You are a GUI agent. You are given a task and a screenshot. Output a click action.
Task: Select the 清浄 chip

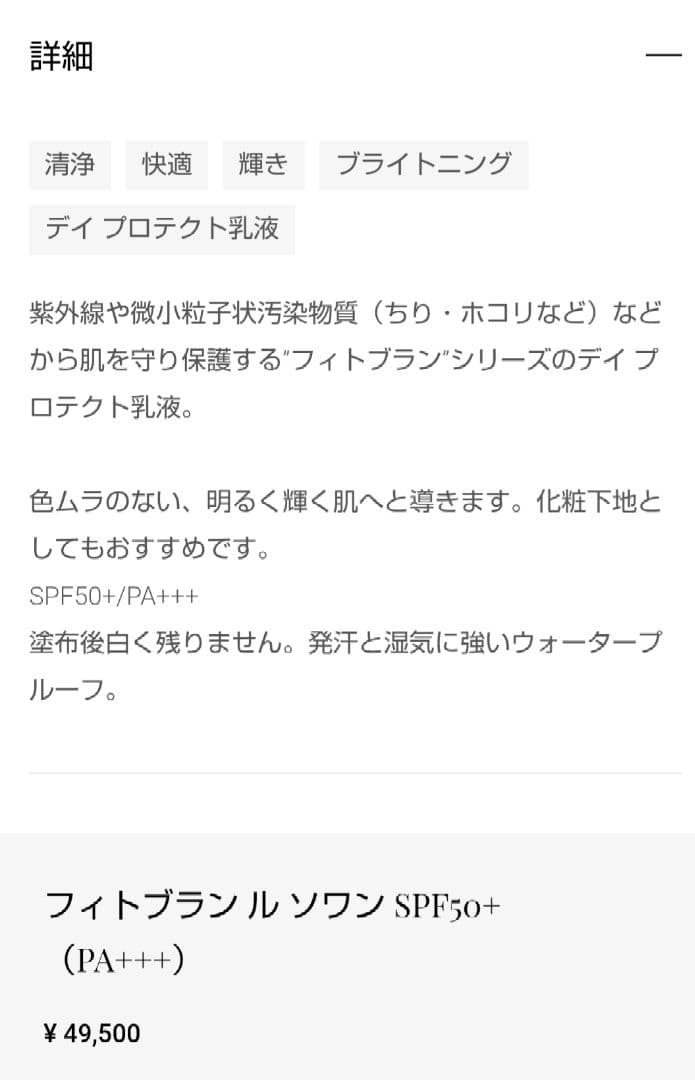point(70,165)
